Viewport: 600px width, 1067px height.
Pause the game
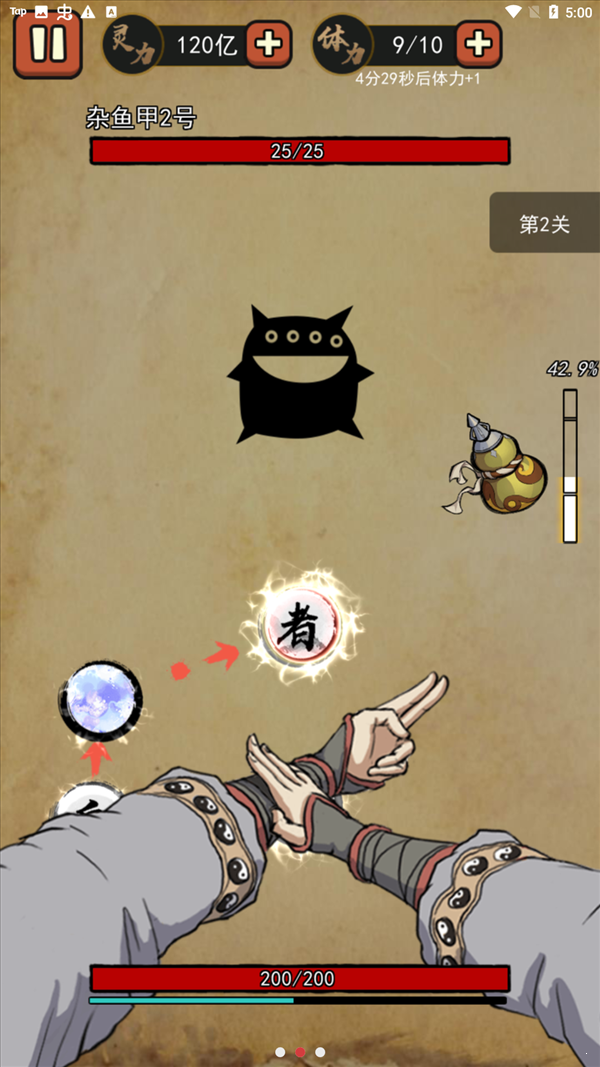pos(47,45)
